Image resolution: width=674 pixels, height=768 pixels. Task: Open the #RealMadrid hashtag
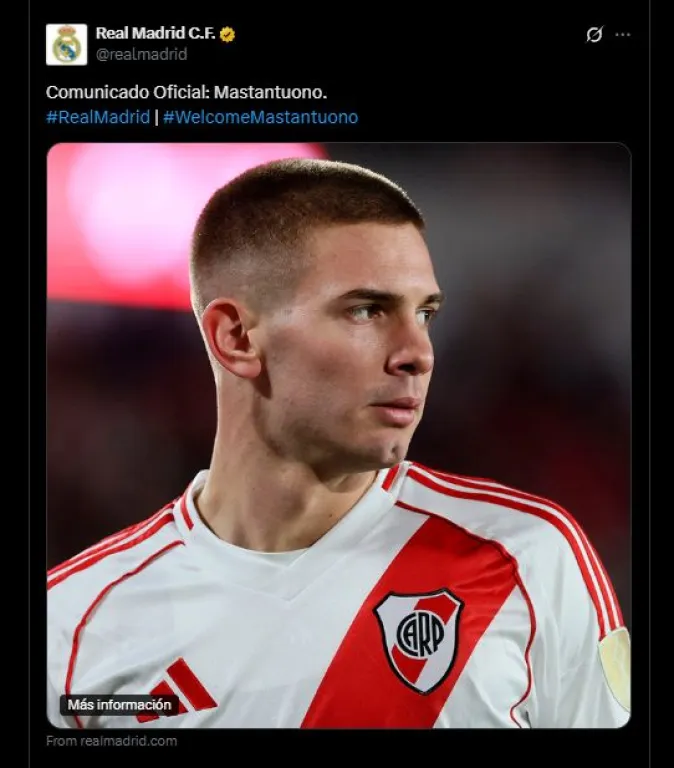click(x=97, y=117)
